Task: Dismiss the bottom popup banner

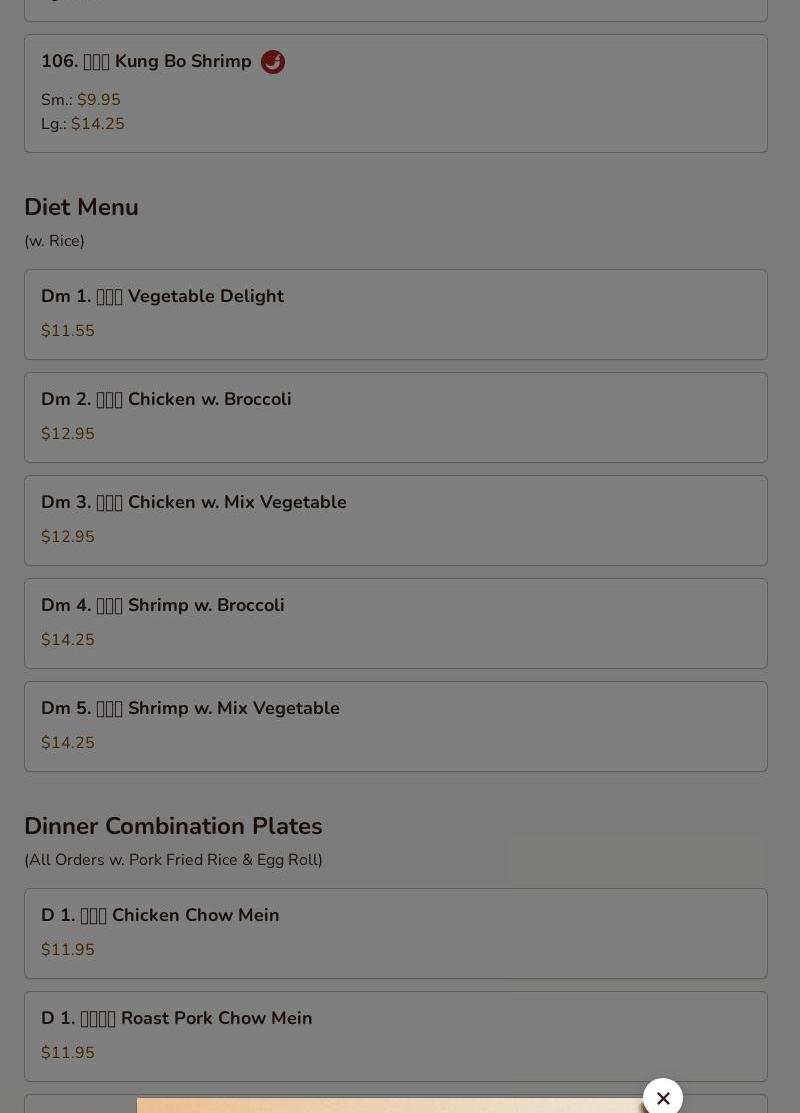Action: 663,1098
